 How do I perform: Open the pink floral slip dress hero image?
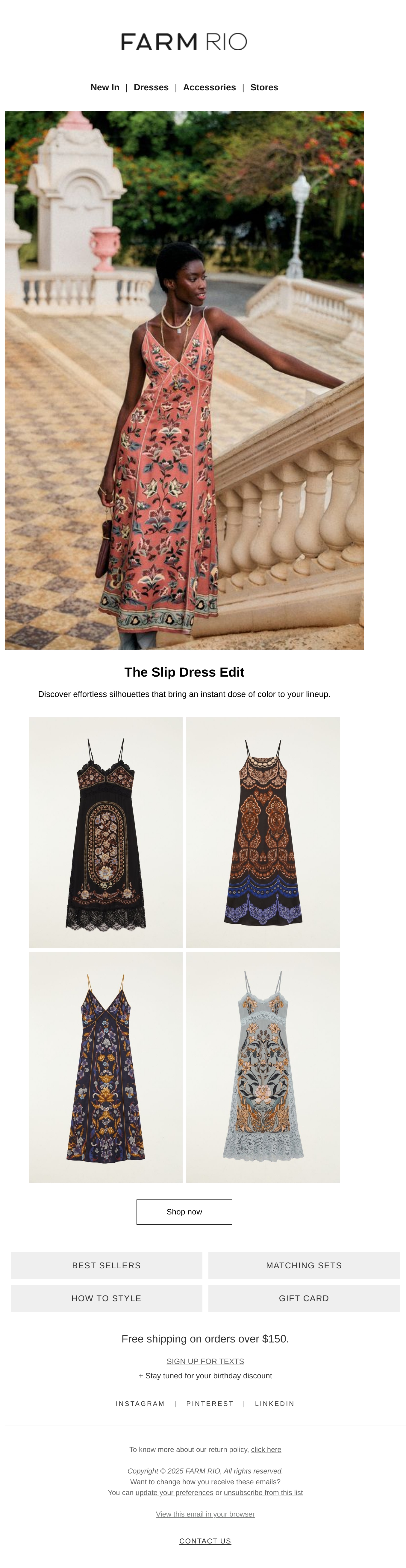coord(184,380)
